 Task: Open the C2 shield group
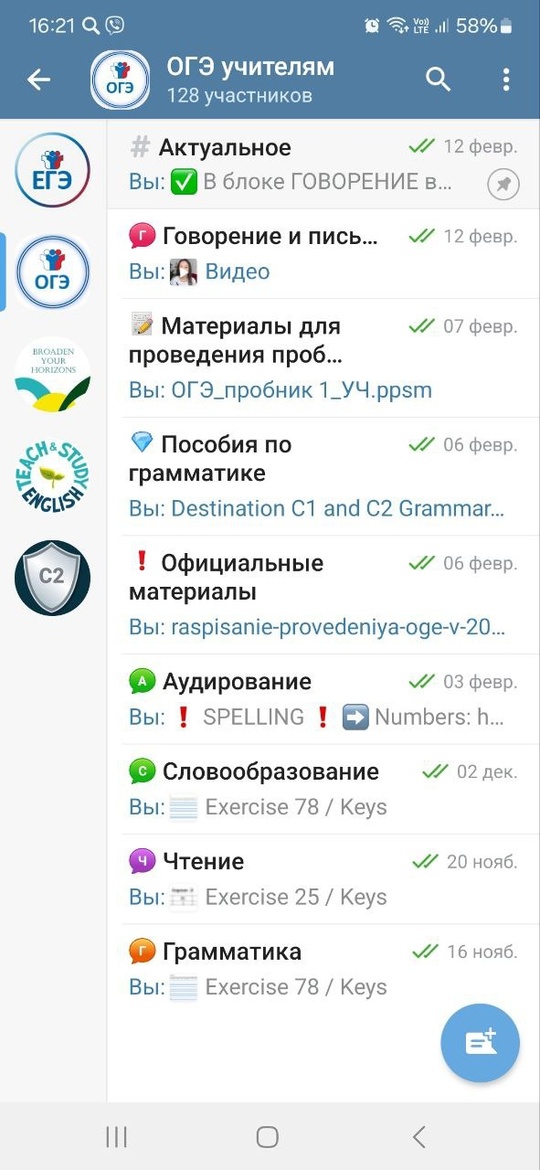coord(52,578)
